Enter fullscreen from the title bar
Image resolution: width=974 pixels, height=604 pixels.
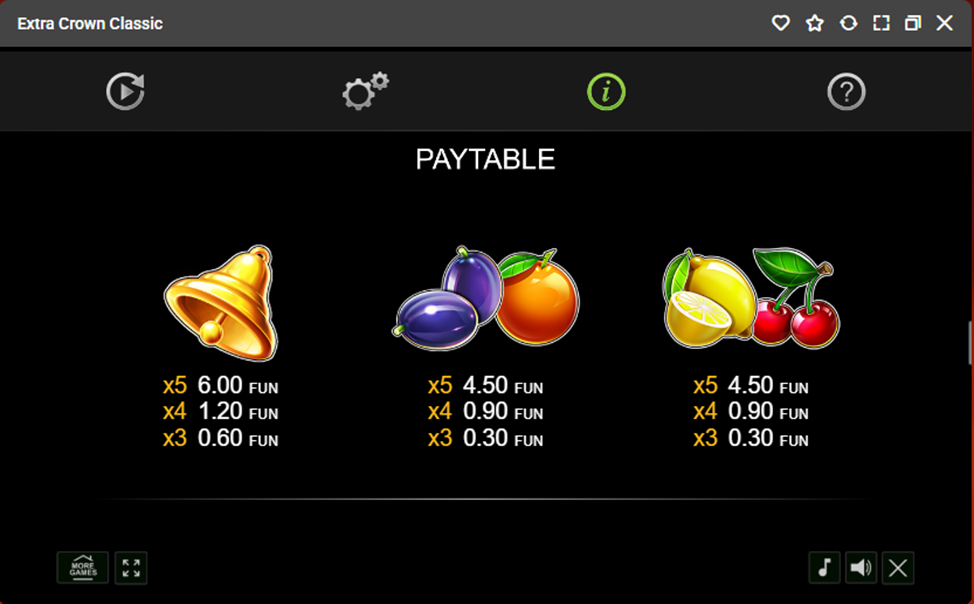click(x=881, y=23)
